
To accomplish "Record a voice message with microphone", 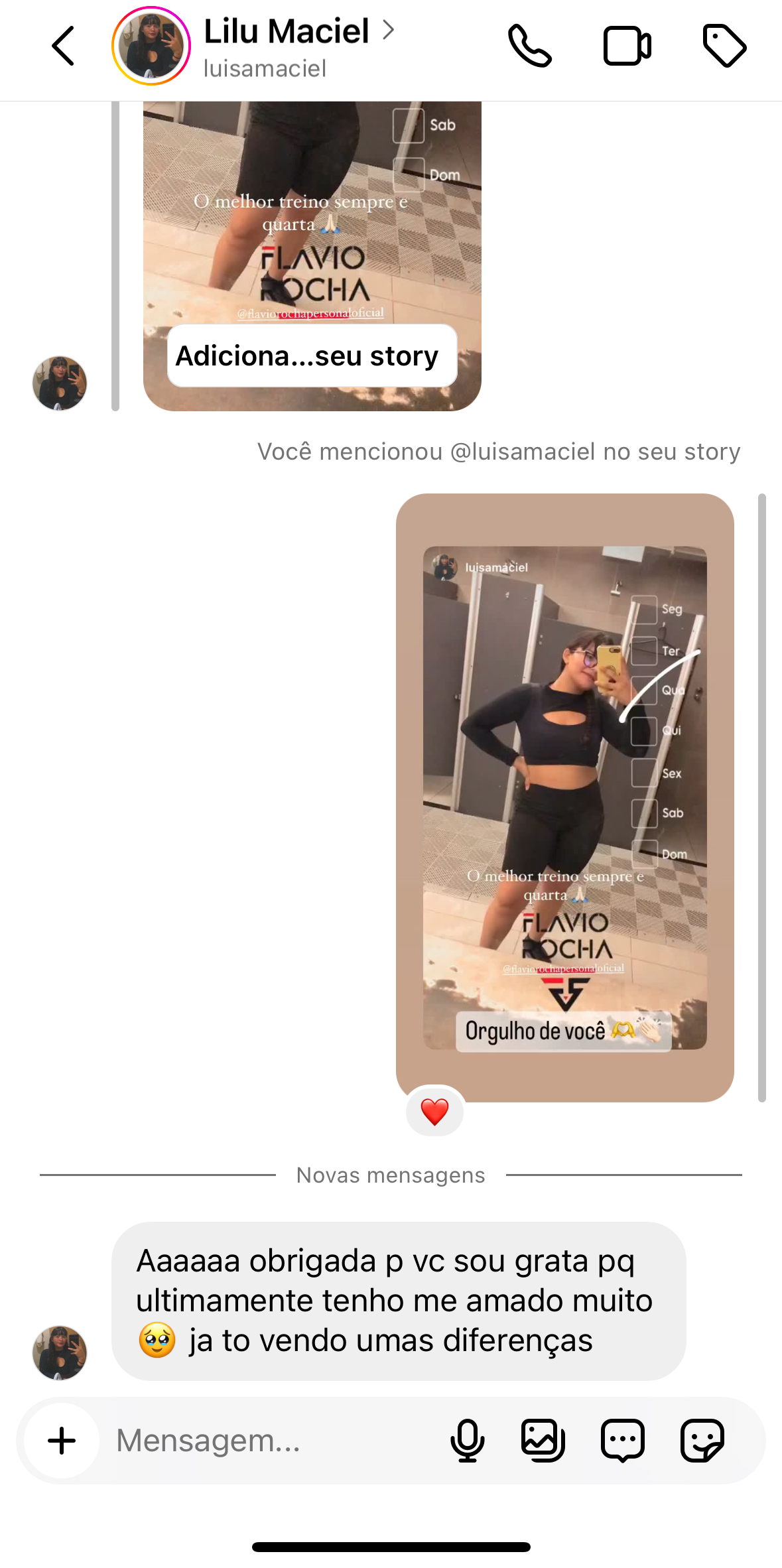I will pos(467,1441).
